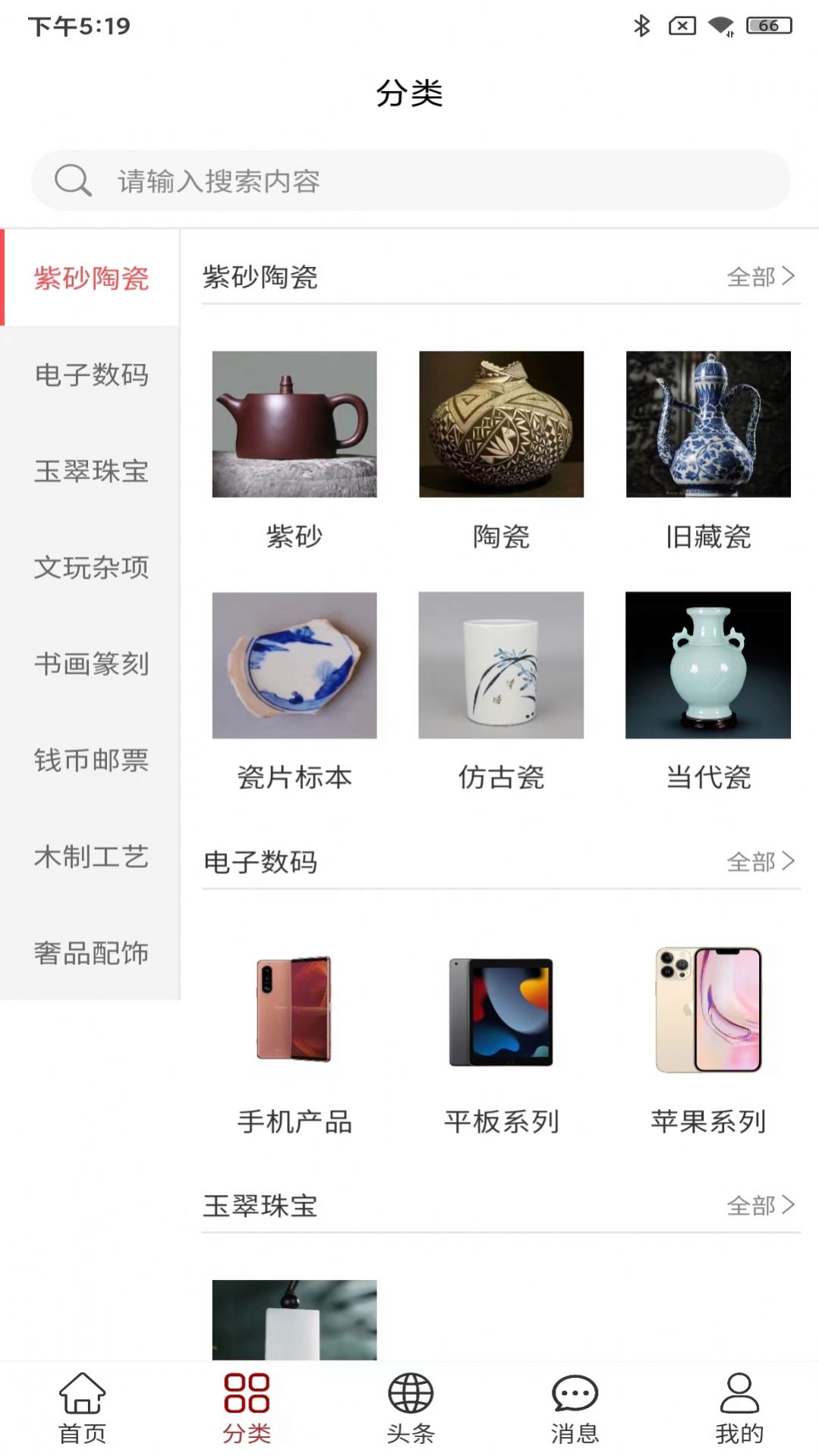Switch to the 电子数码 sidebar category

[91, 376]
